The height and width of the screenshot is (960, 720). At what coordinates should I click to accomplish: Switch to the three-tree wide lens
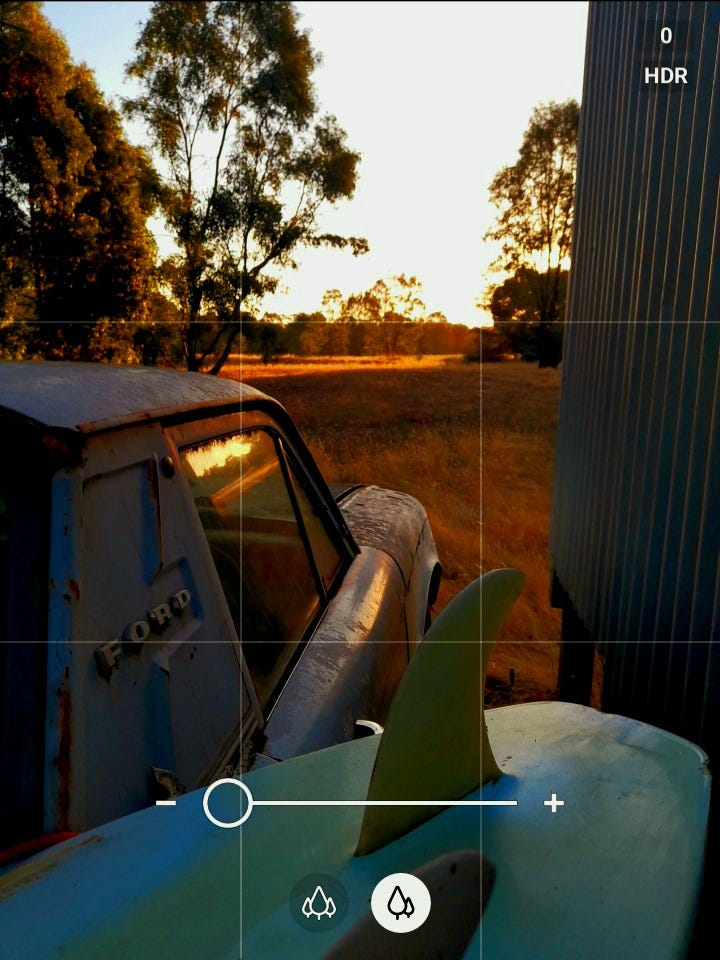[319, 903]
